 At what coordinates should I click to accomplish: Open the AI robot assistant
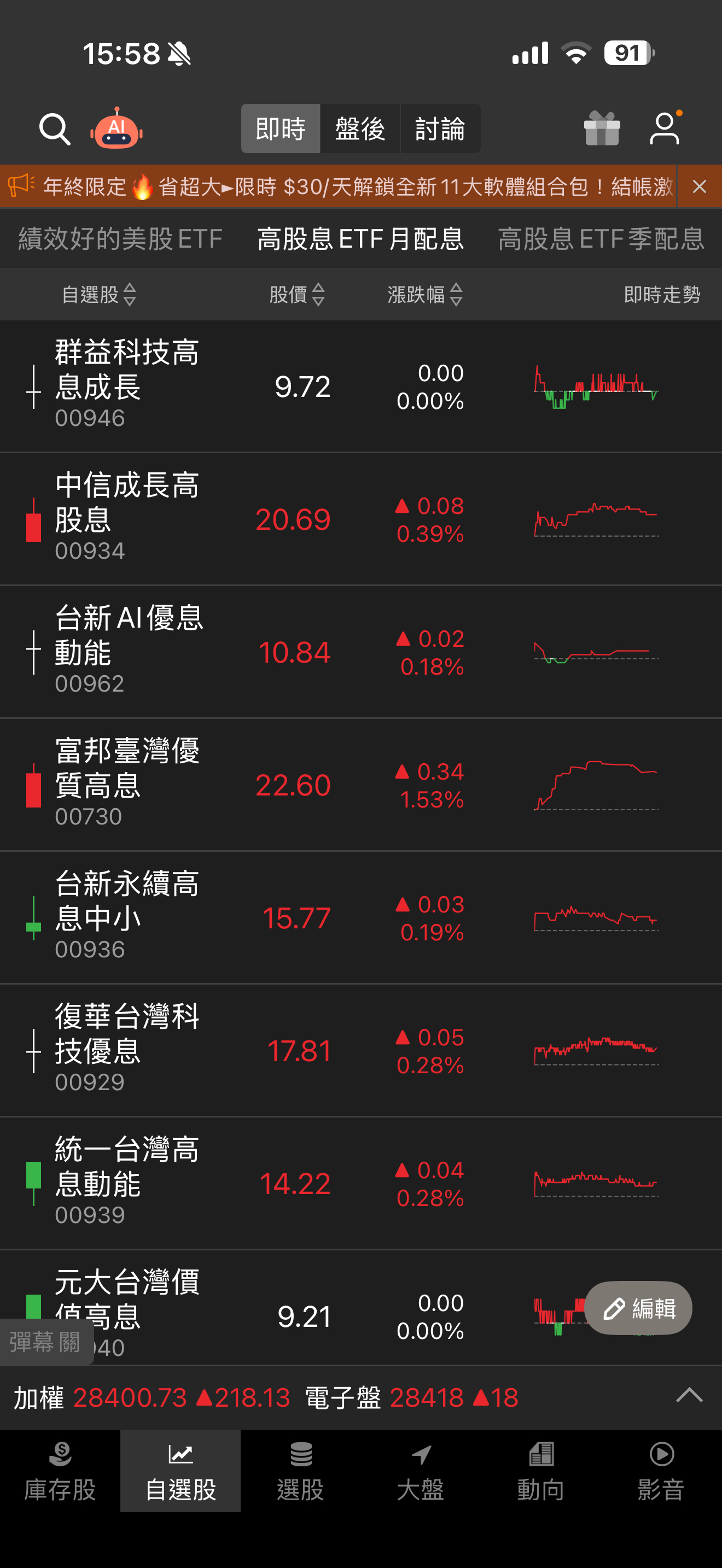pyautogui.click(x=117, y=129)
